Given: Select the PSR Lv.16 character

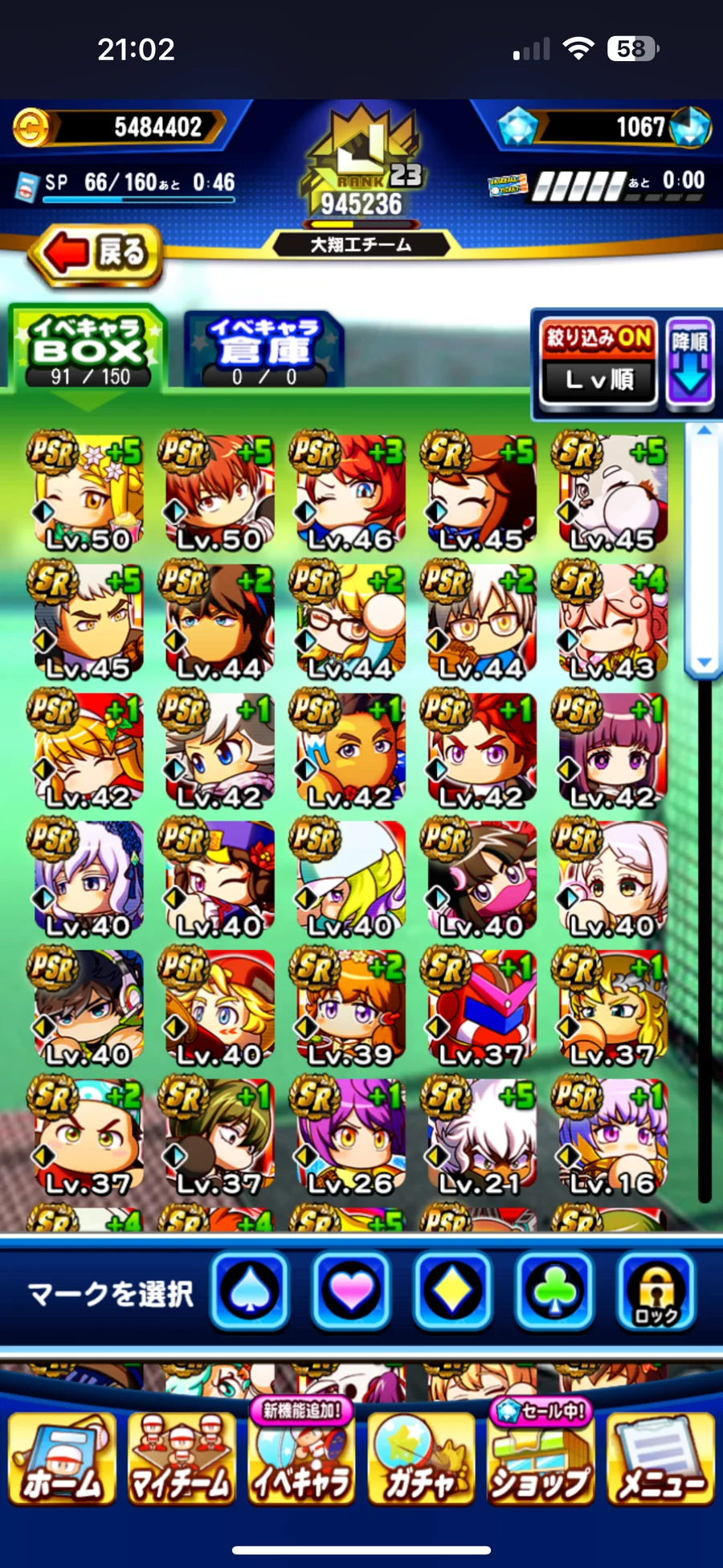Looking at the screenshot, I should point(611,1136).
